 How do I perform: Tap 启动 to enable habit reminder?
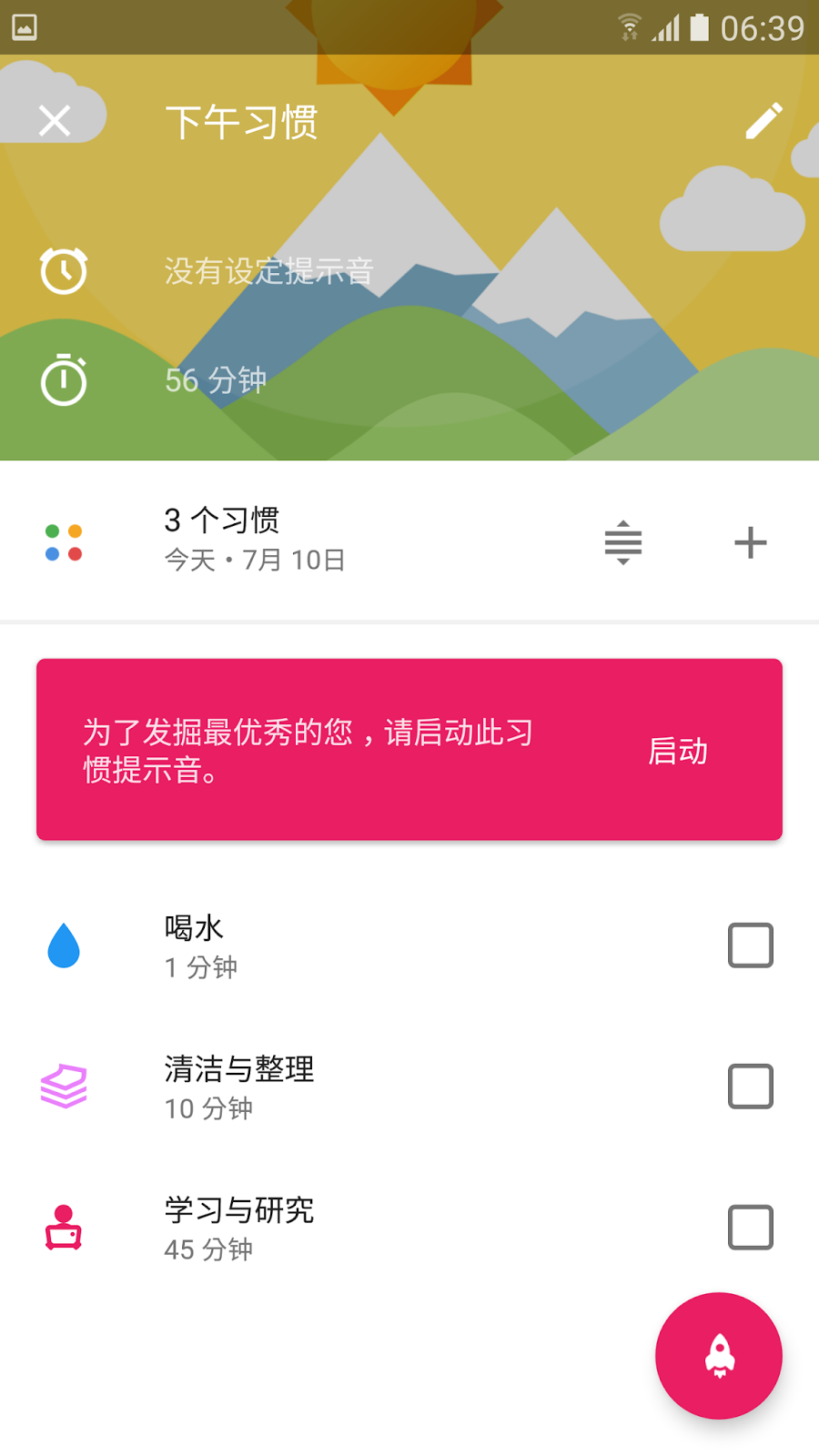(678, 751)
